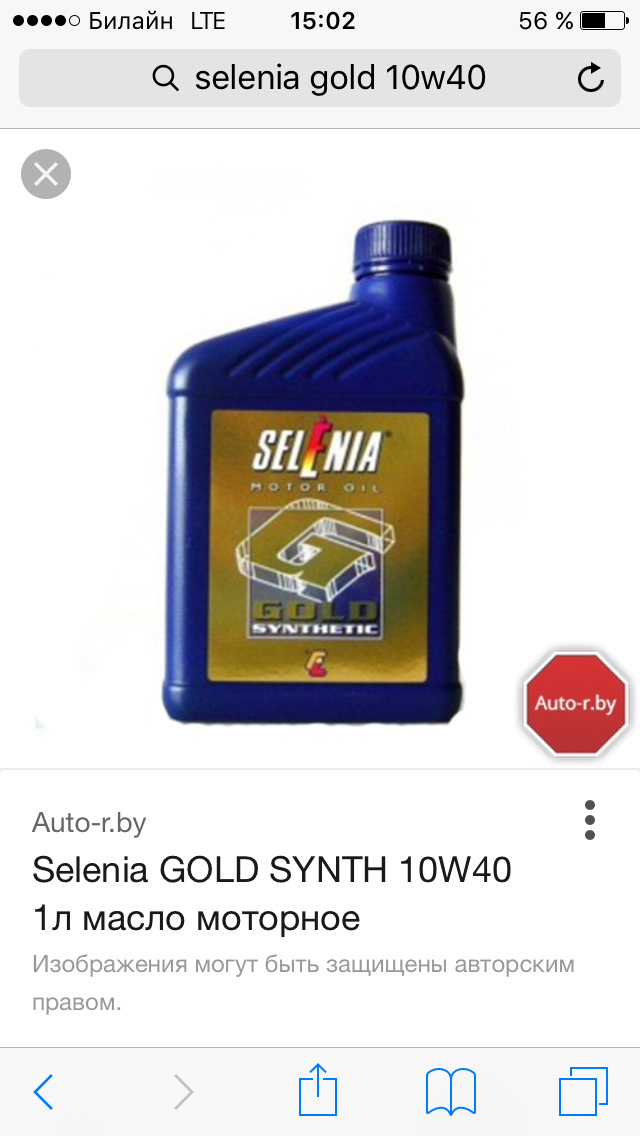This screenshot has width=640, height=1136.
Task: Reload the current page
Action: [591, 78]
